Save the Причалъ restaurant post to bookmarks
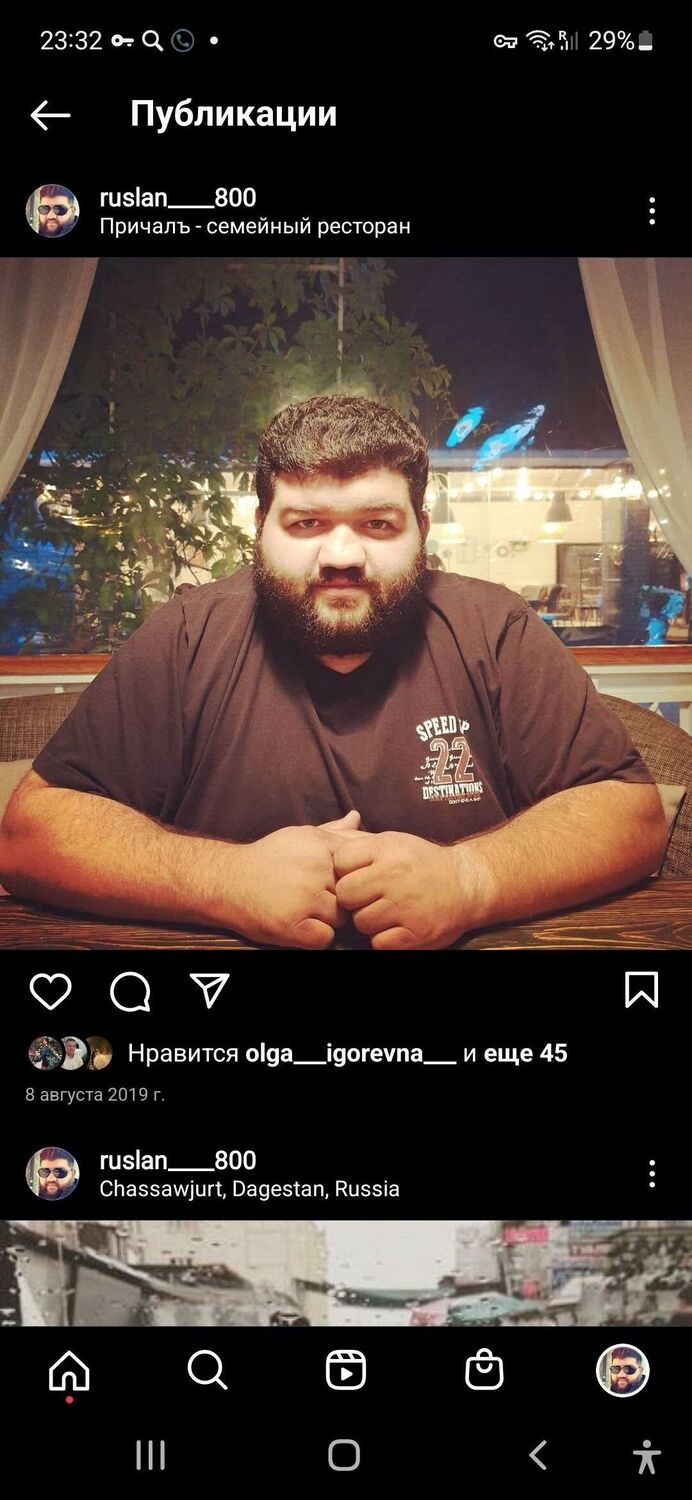The width and height of the screenshot is (692, 1500). coord(641,991)
